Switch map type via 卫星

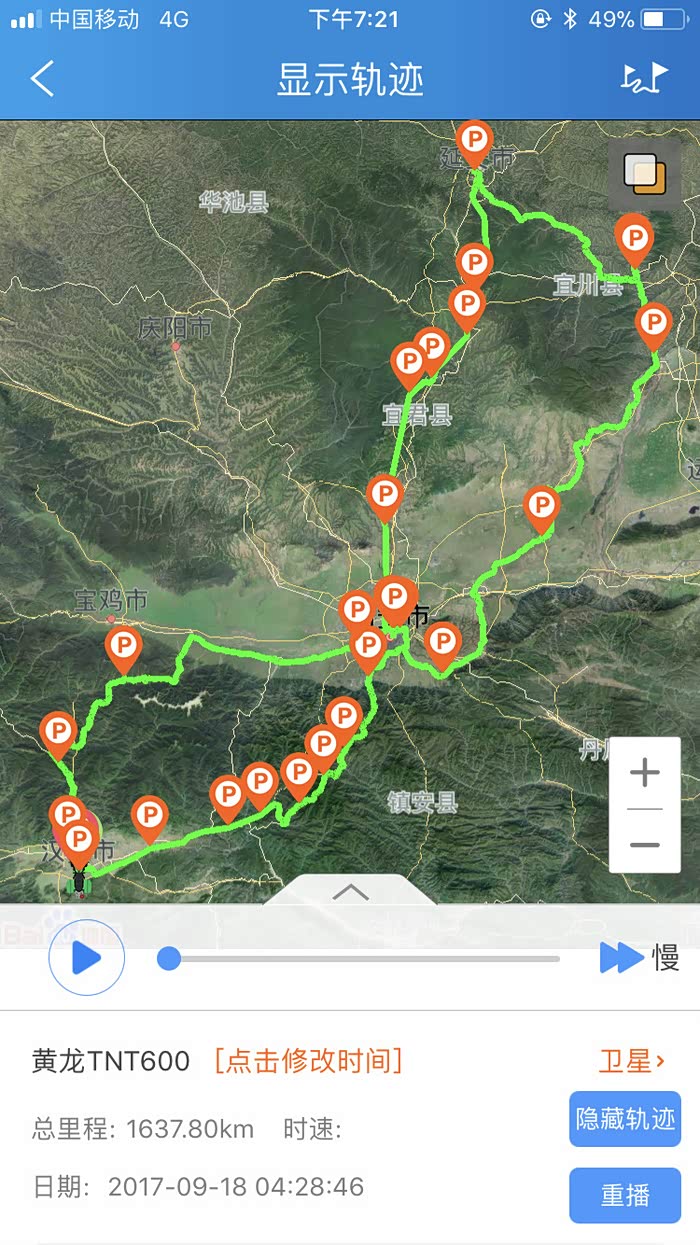click(631, 1061)
